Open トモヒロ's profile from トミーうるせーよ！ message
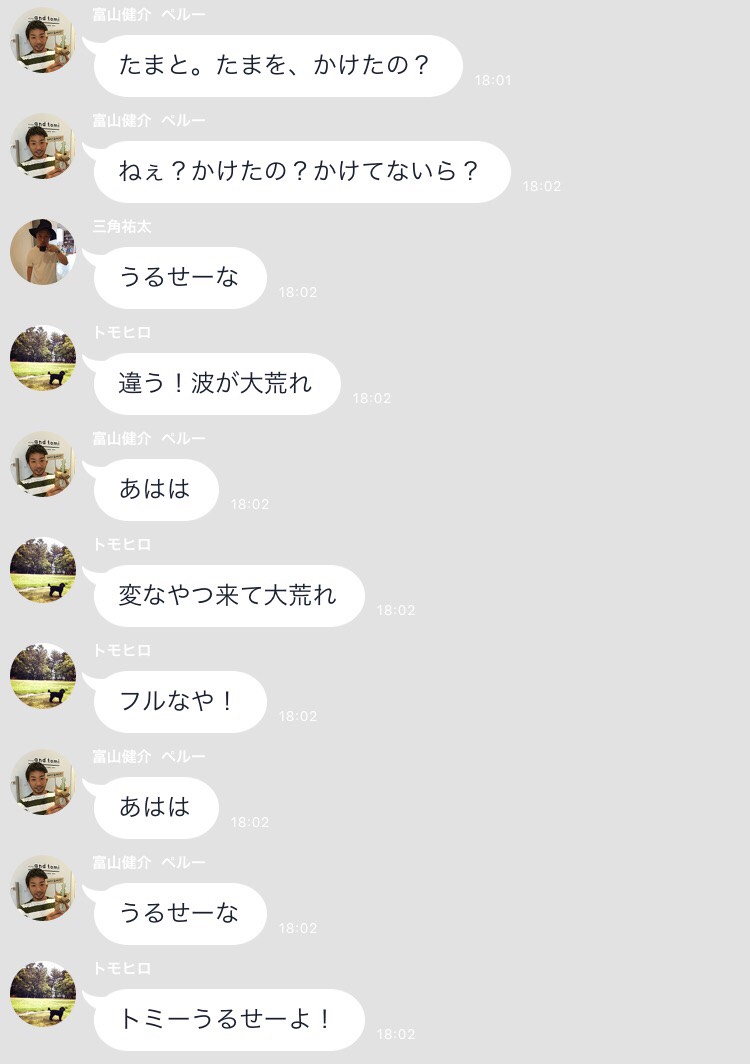 click(x=43, y=994)
